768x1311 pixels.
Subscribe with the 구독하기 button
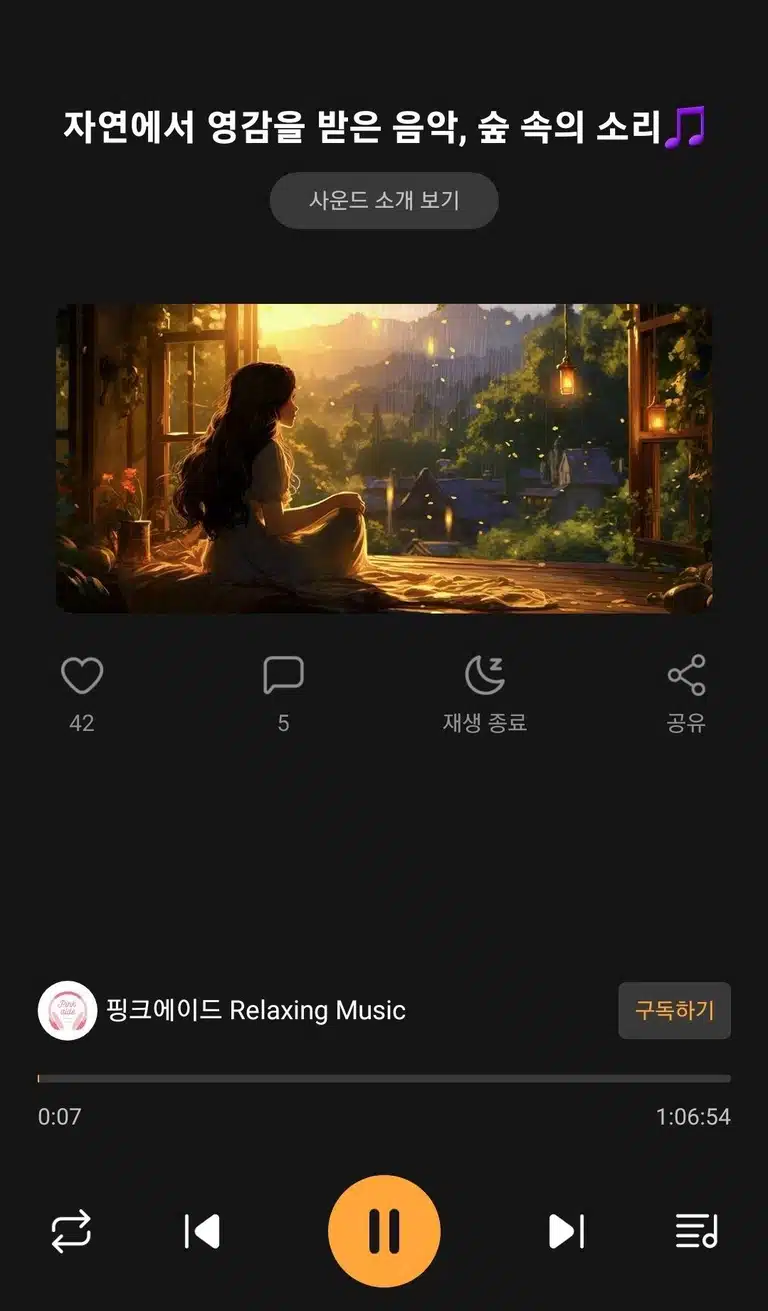pyautogui.click(x=674, y=1010)
